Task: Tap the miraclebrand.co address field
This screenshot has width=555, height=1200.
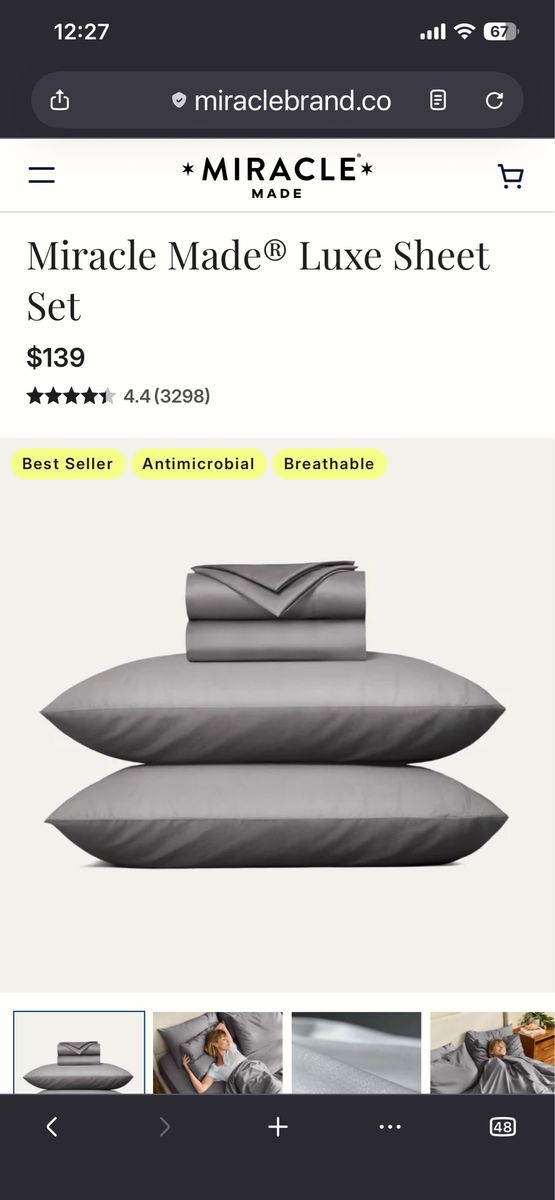Action: (281, 100)
